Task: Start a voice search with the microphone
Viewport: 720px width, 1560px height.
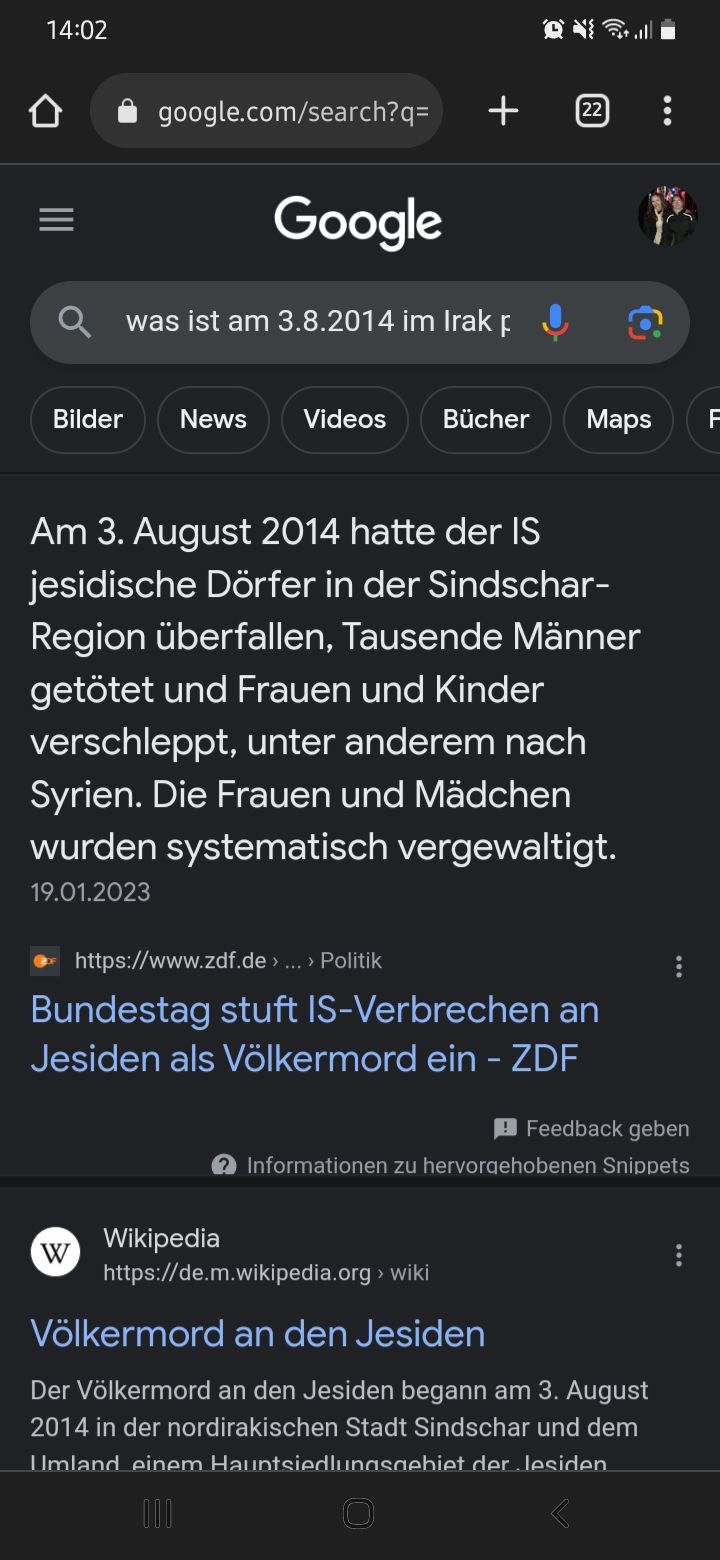Action: (555, 322)
